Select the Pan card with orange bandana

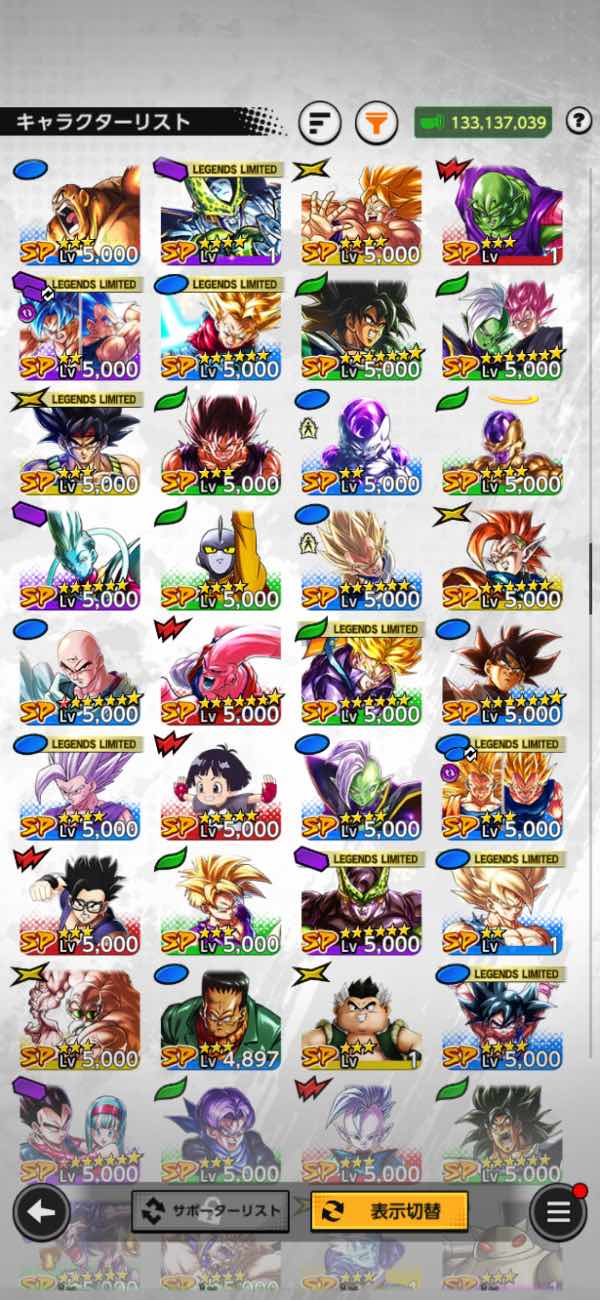[220, 790]
